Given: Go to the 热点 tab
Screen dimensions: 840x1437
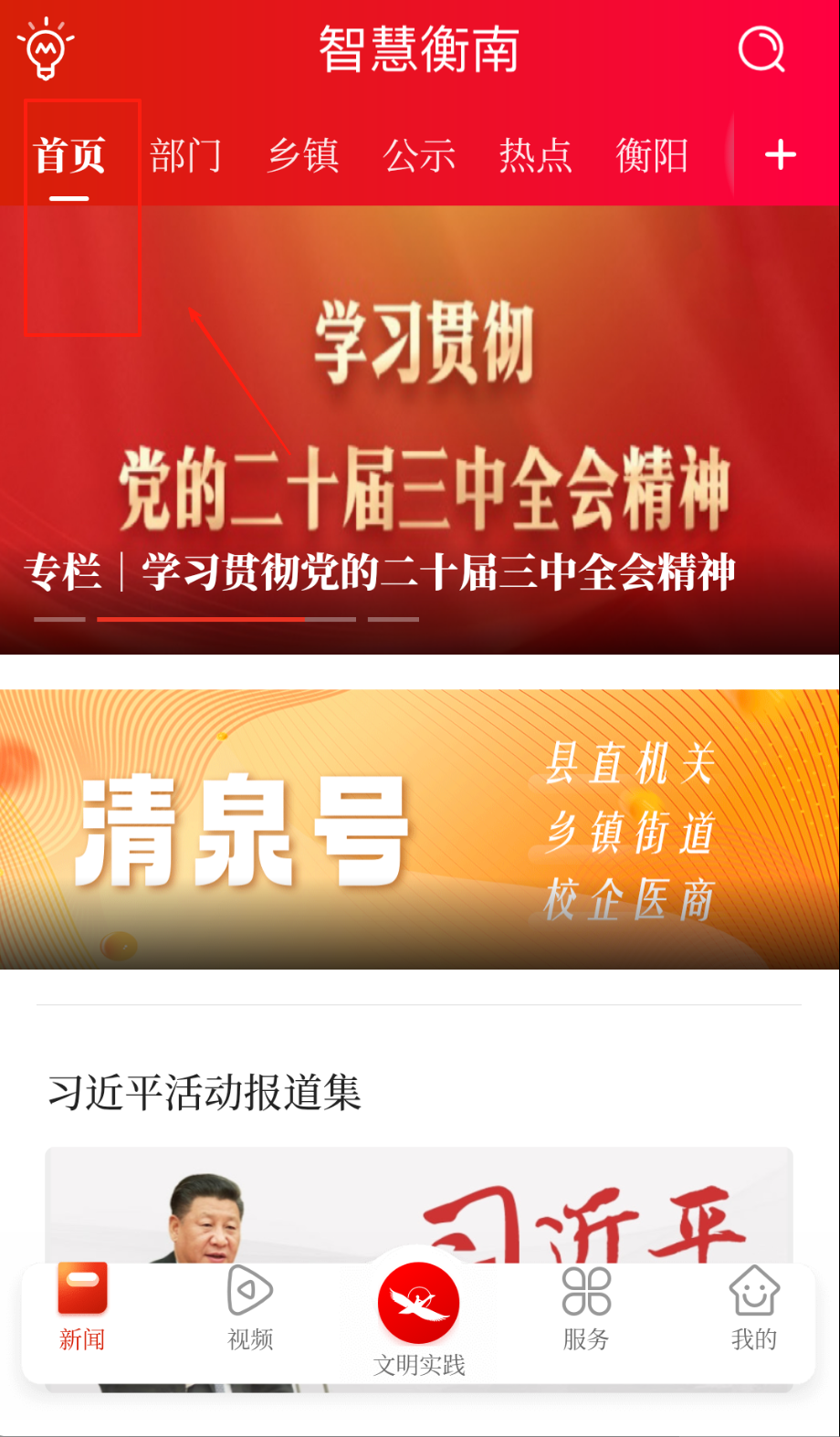Looking at the screenshot, I should tap(535, 156).
